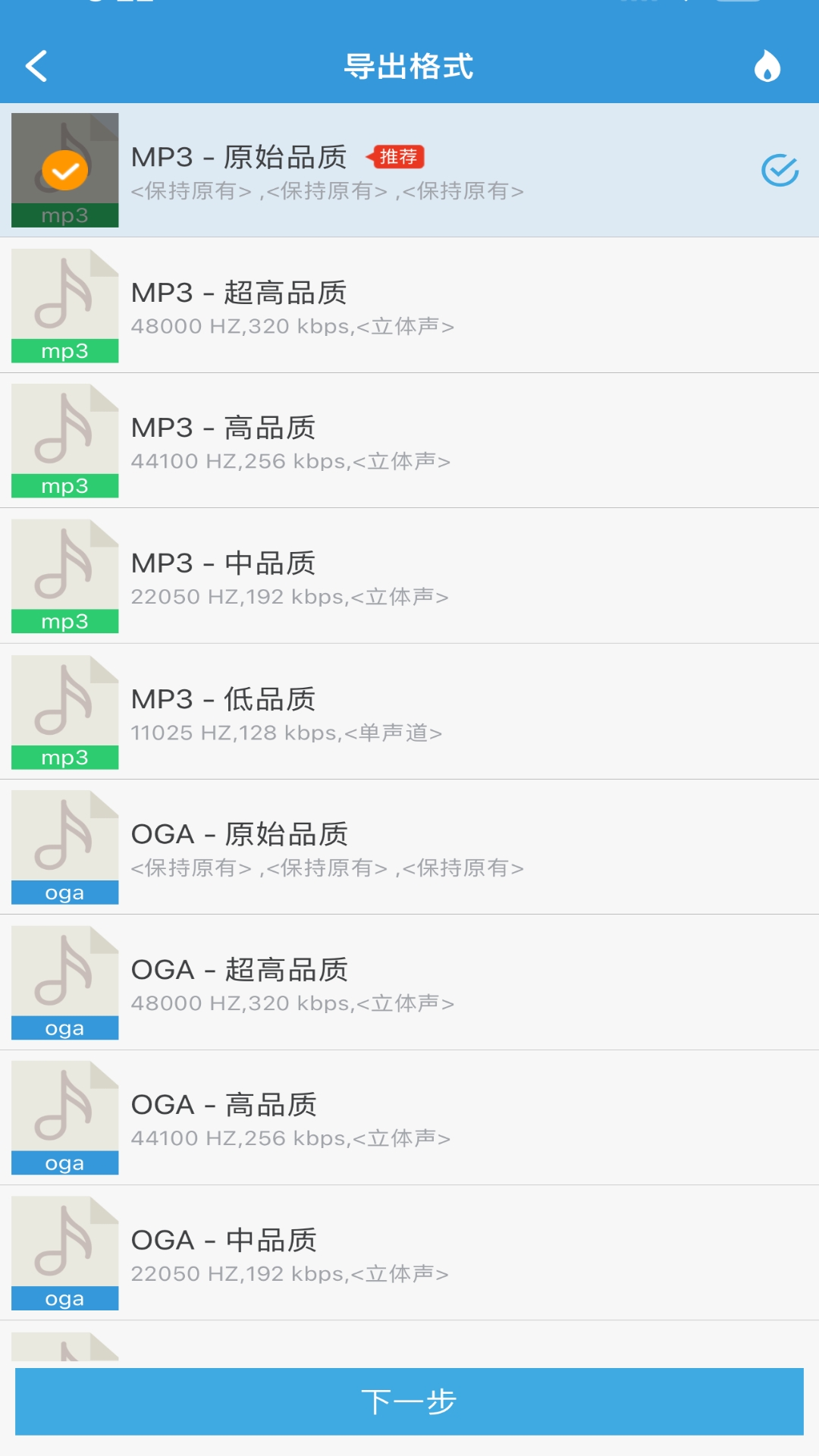819x1456 pixels.
Task: Tap the back arrow to exit 导出格式
Action: [36, 67]
